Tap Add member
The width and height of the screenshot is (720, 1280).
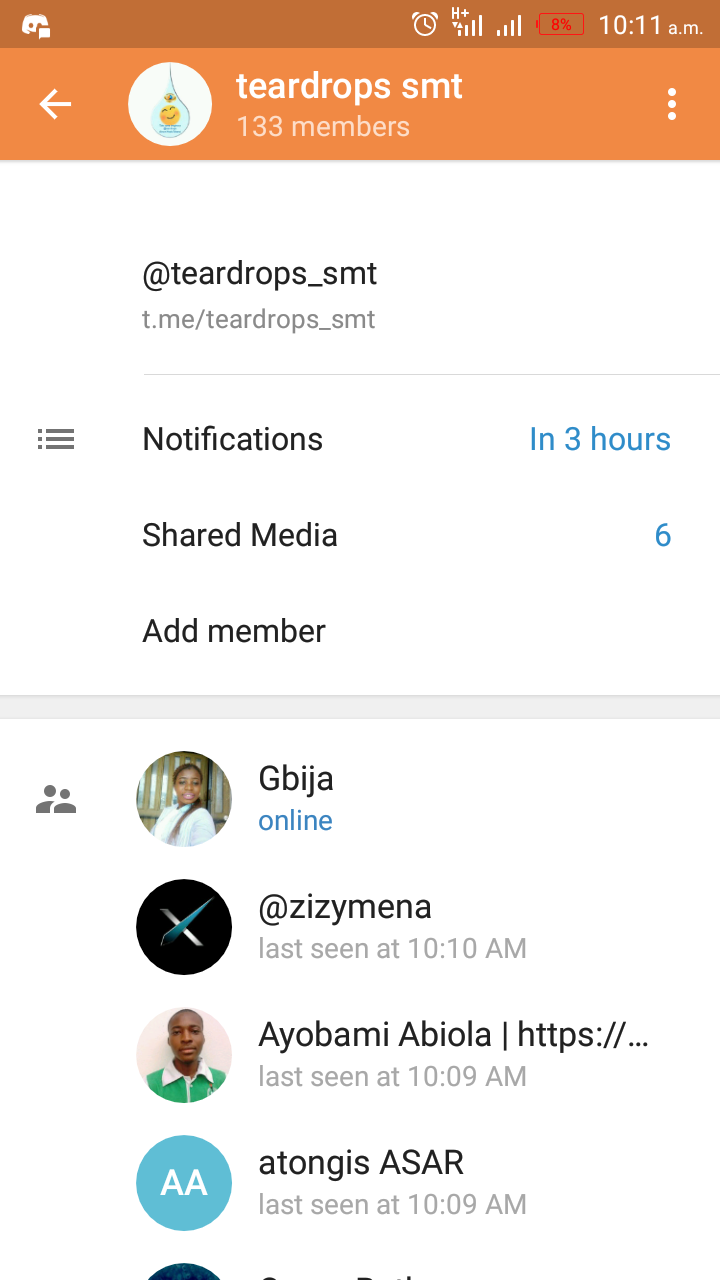360,631
